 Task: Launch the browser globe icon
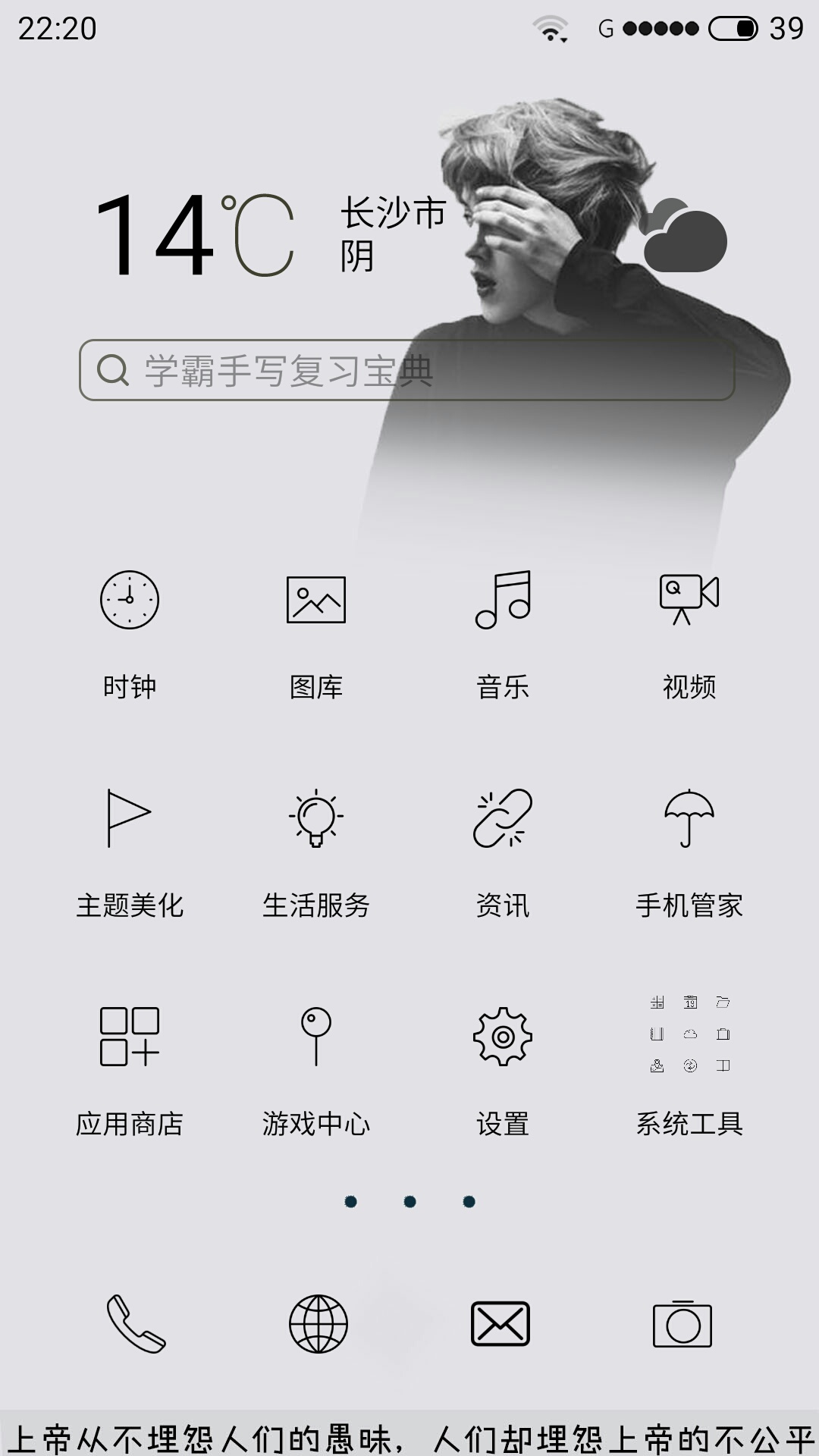coord(318,1324)
